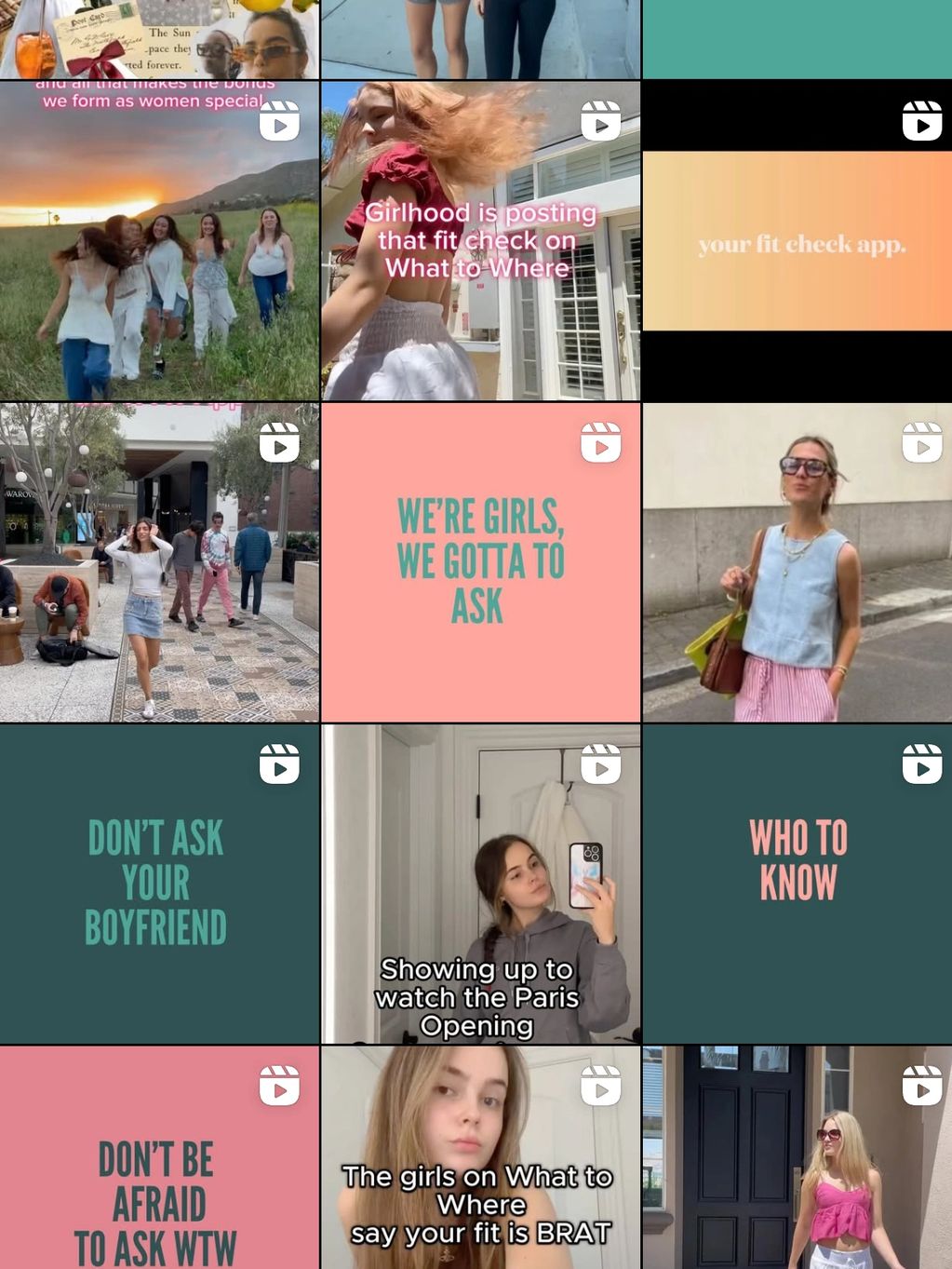Screen dimensions: 952x1269
Task: Open the collage post with the postcard and red bow
Action: (x=159, y=38)
